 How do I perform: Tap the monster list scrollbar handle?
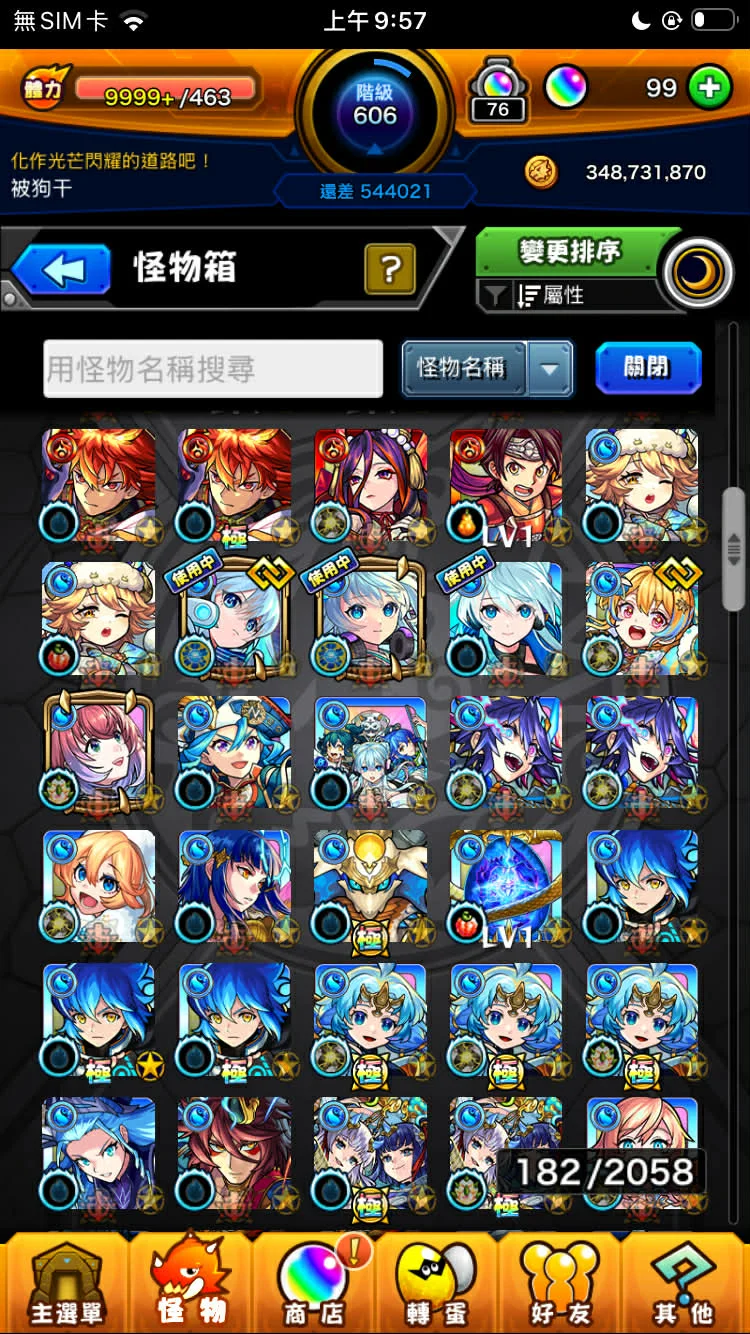pyautogui.click(x=734, y=548)
